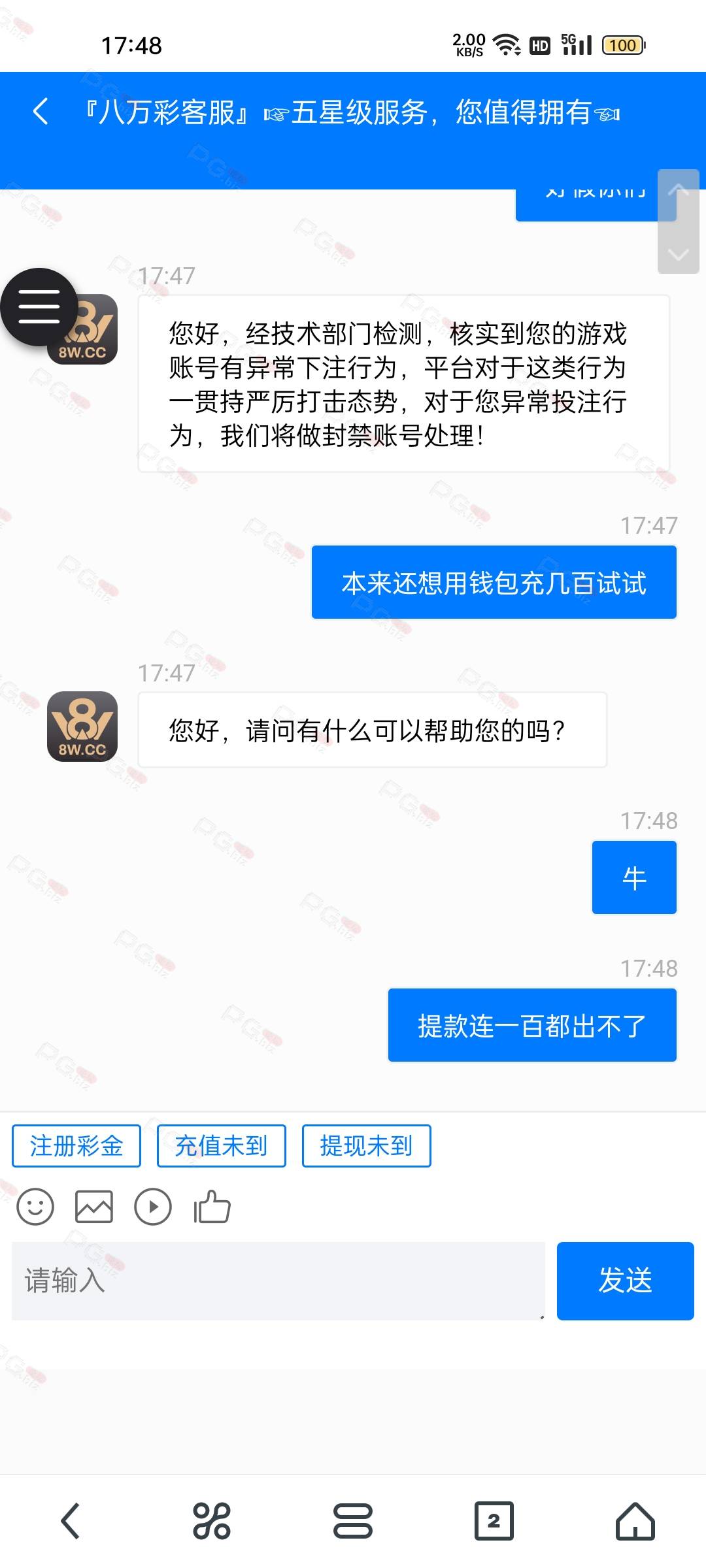
Task: Rate the service with the thumbs-up icon
Action: tap(212, 1206)
